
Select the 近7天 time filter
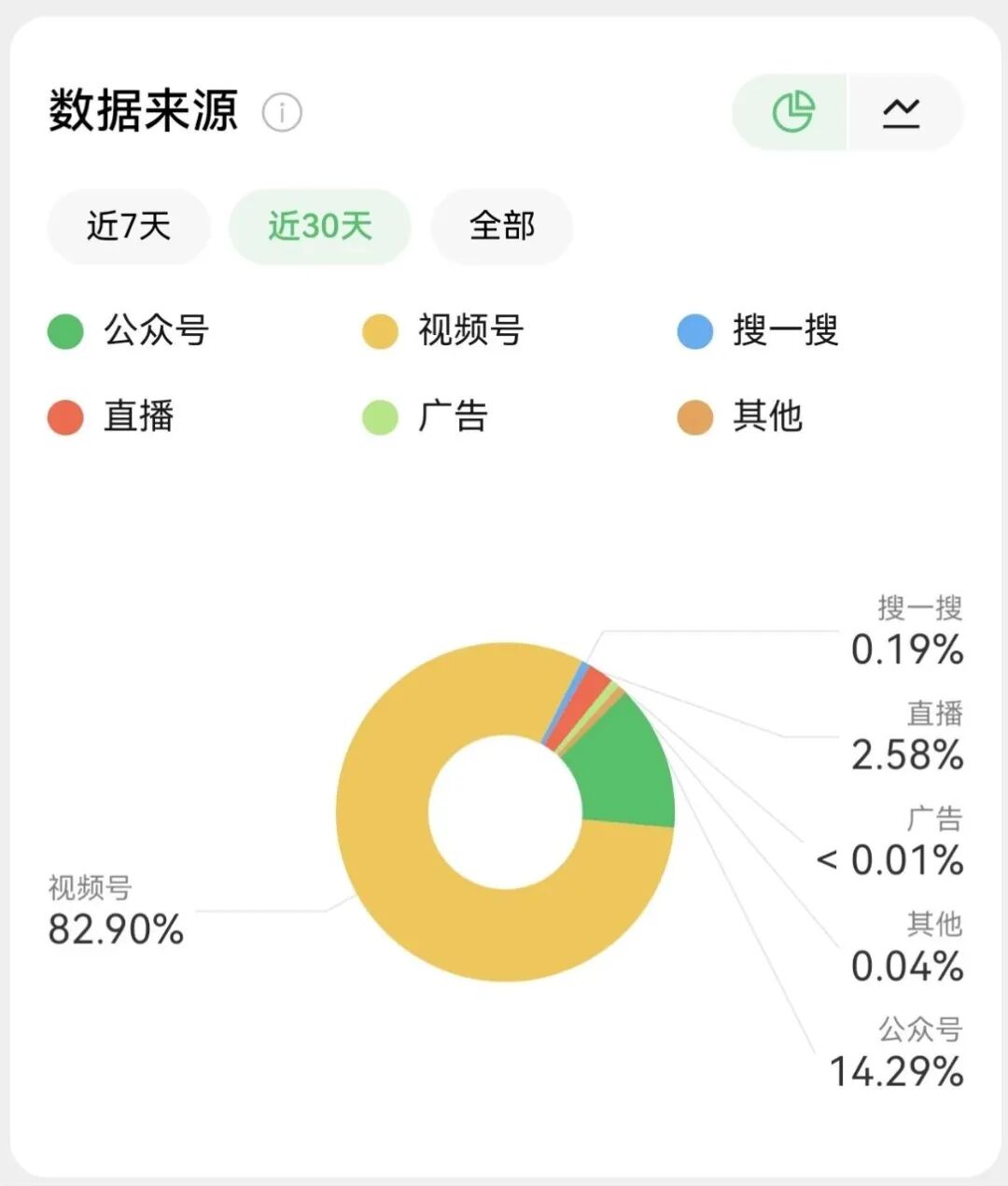point(128,227)
